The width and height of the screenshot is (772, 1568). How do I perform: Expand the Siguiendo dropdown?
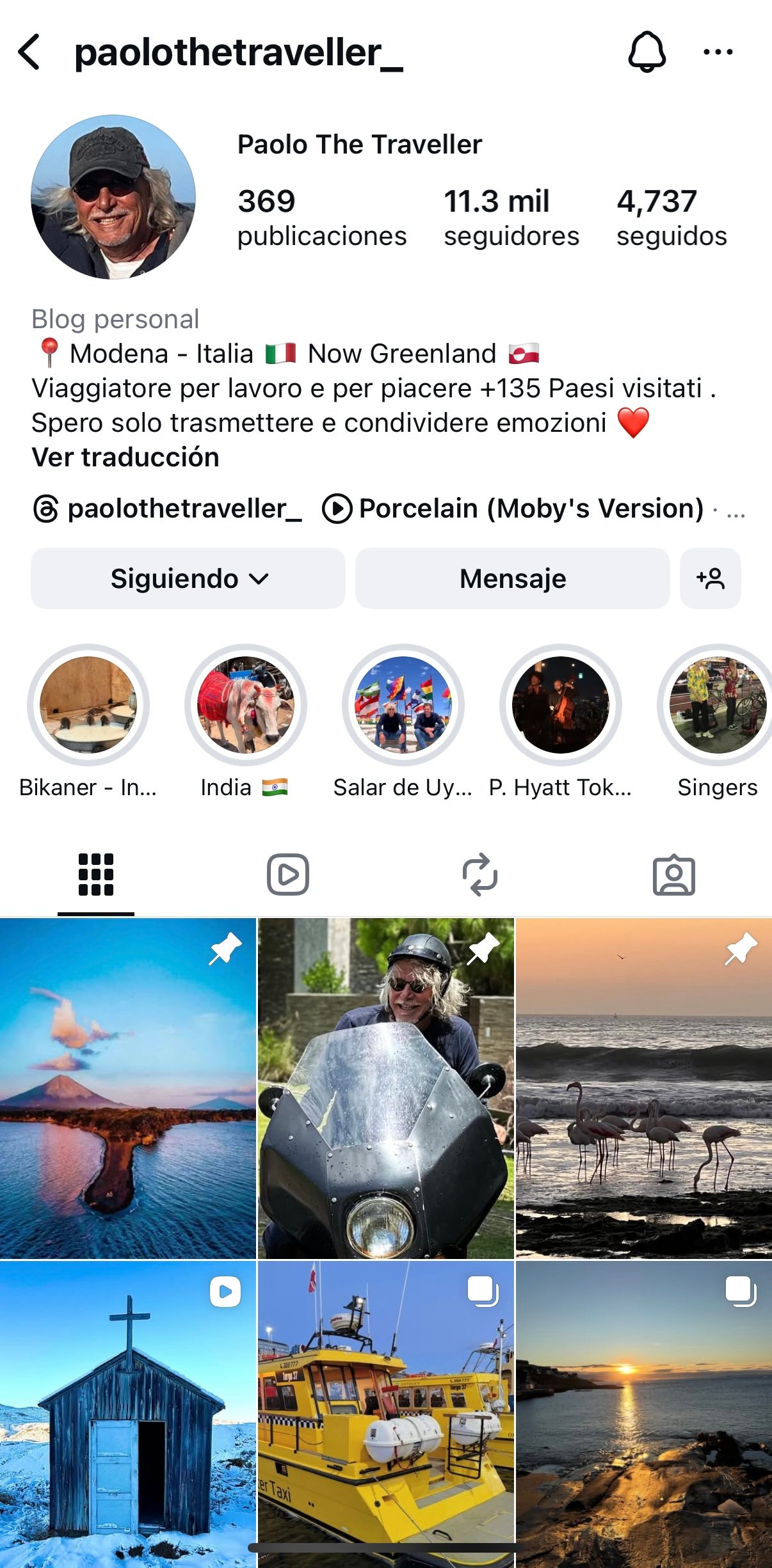tap(188, 578)
